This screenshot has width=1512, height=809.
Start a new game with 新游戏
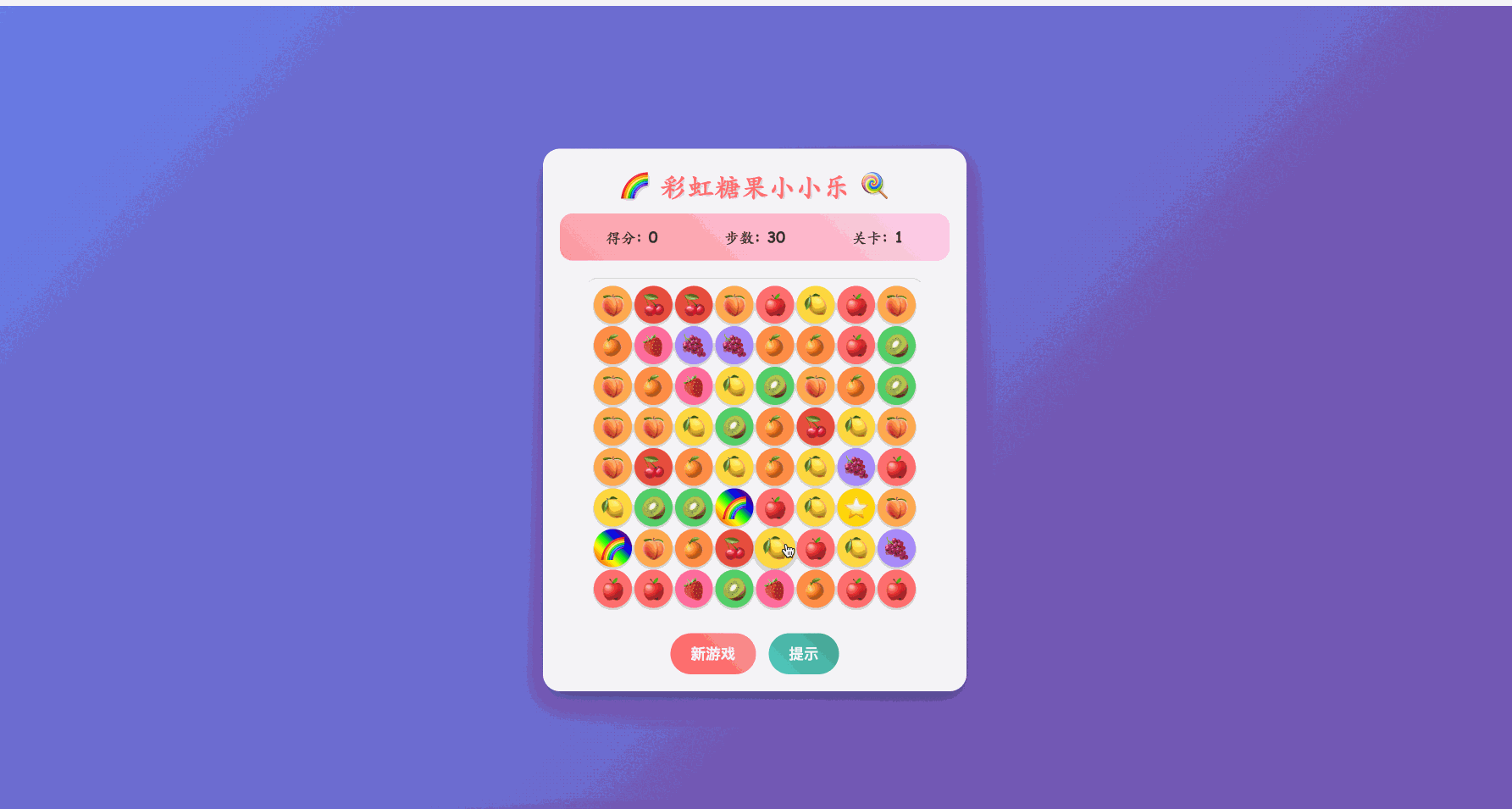pos(712,654)
